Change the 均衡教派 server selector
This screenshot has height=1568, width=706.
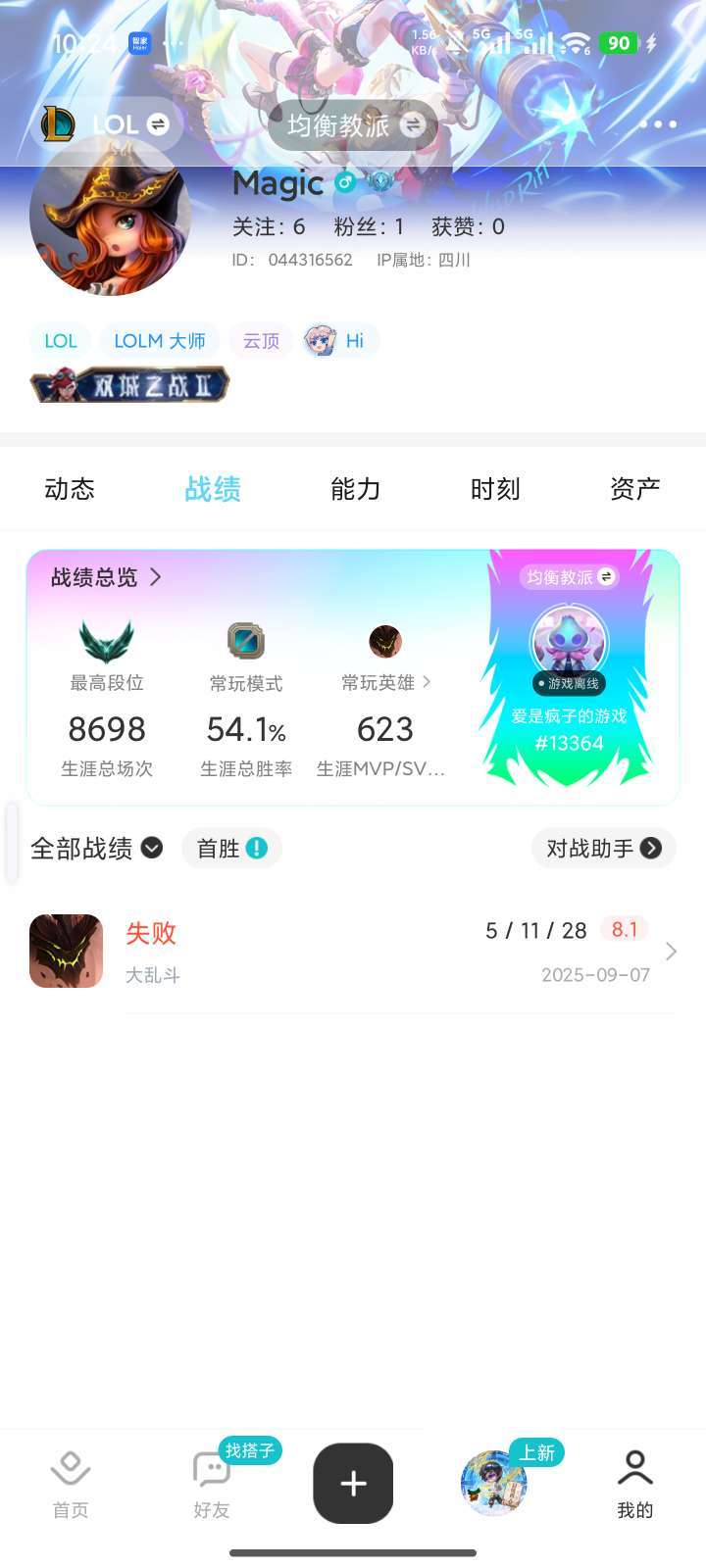(353, 125)
